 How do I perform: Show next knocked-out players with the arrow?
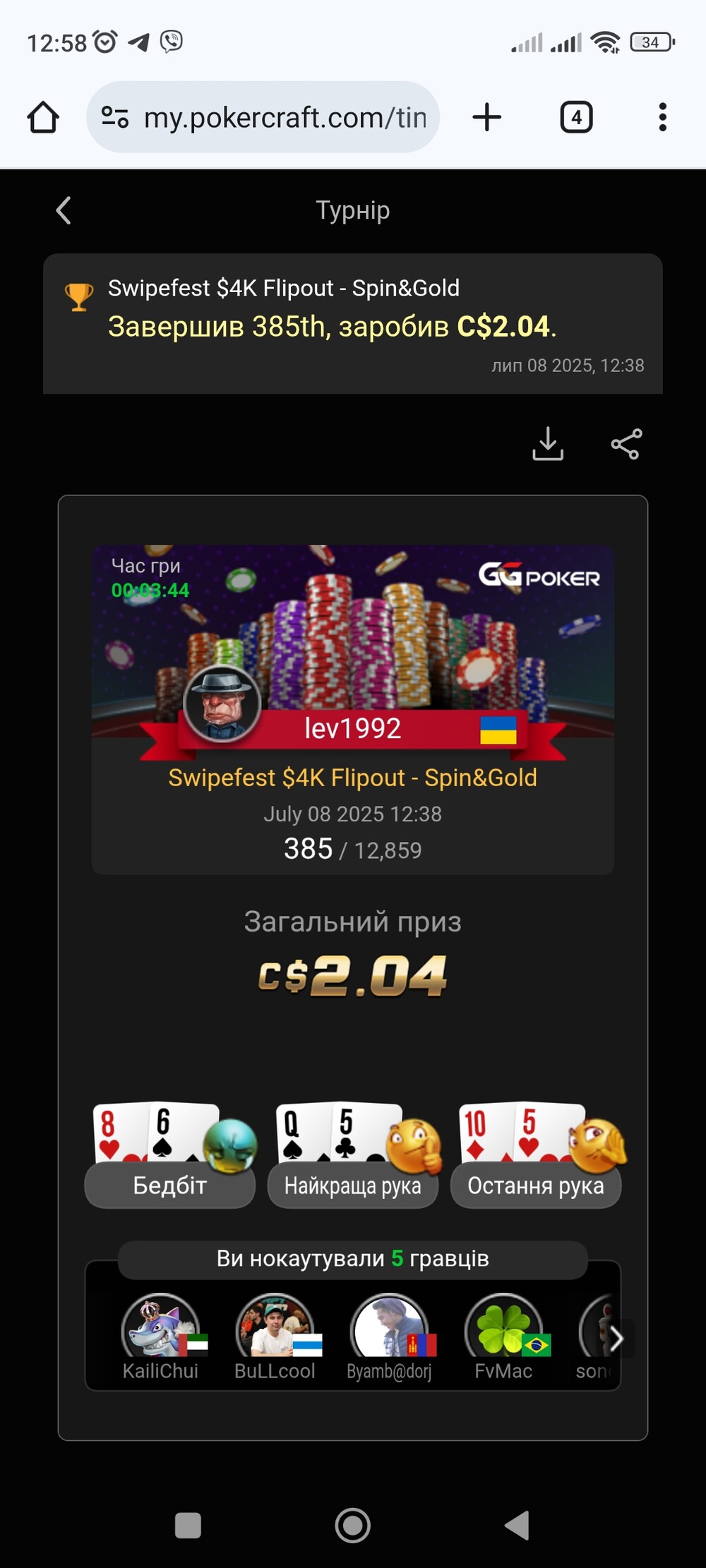[x=616, y=1339]
